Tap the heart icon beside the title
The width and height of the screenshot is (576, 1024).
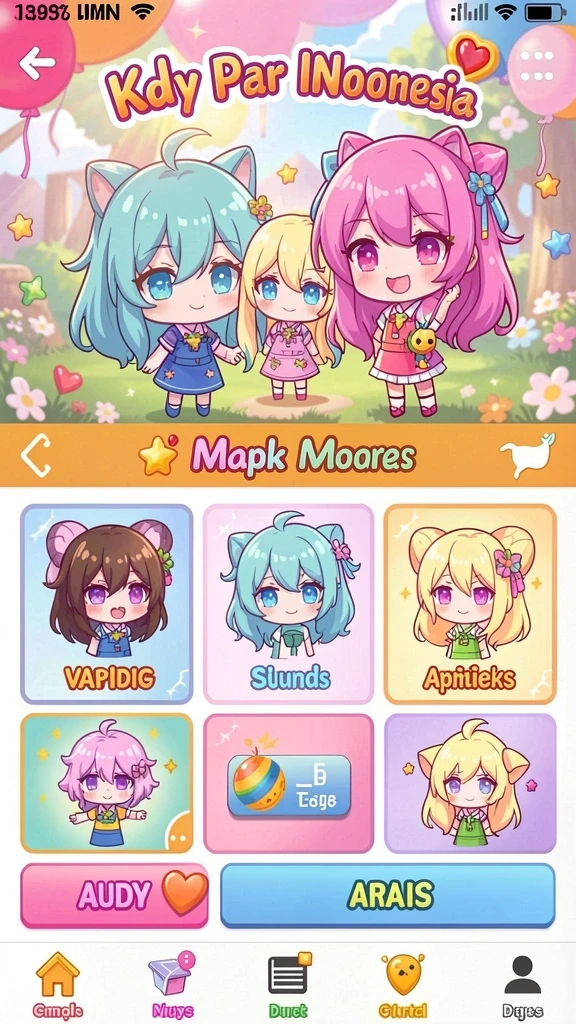pos(473,57)
